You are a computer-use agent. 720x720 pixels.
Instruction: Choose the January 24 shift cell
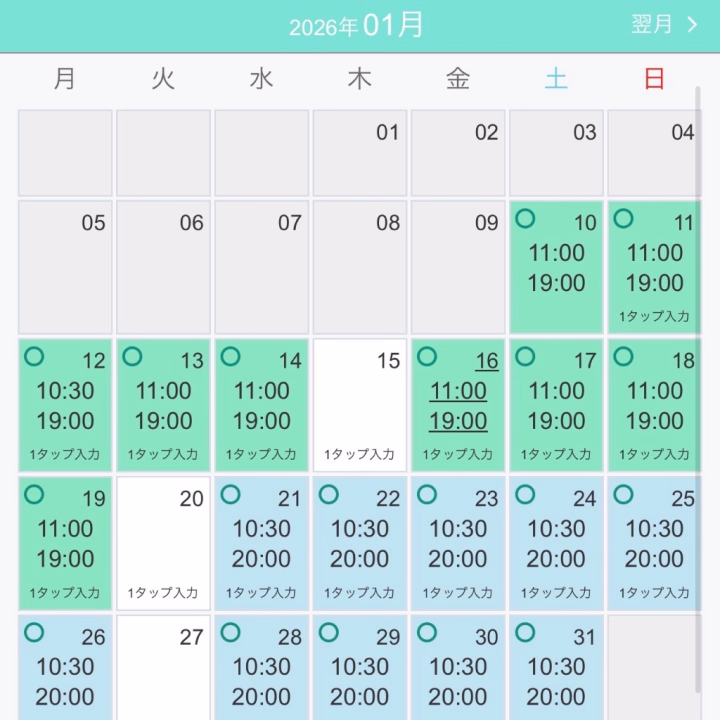(556, 543)
